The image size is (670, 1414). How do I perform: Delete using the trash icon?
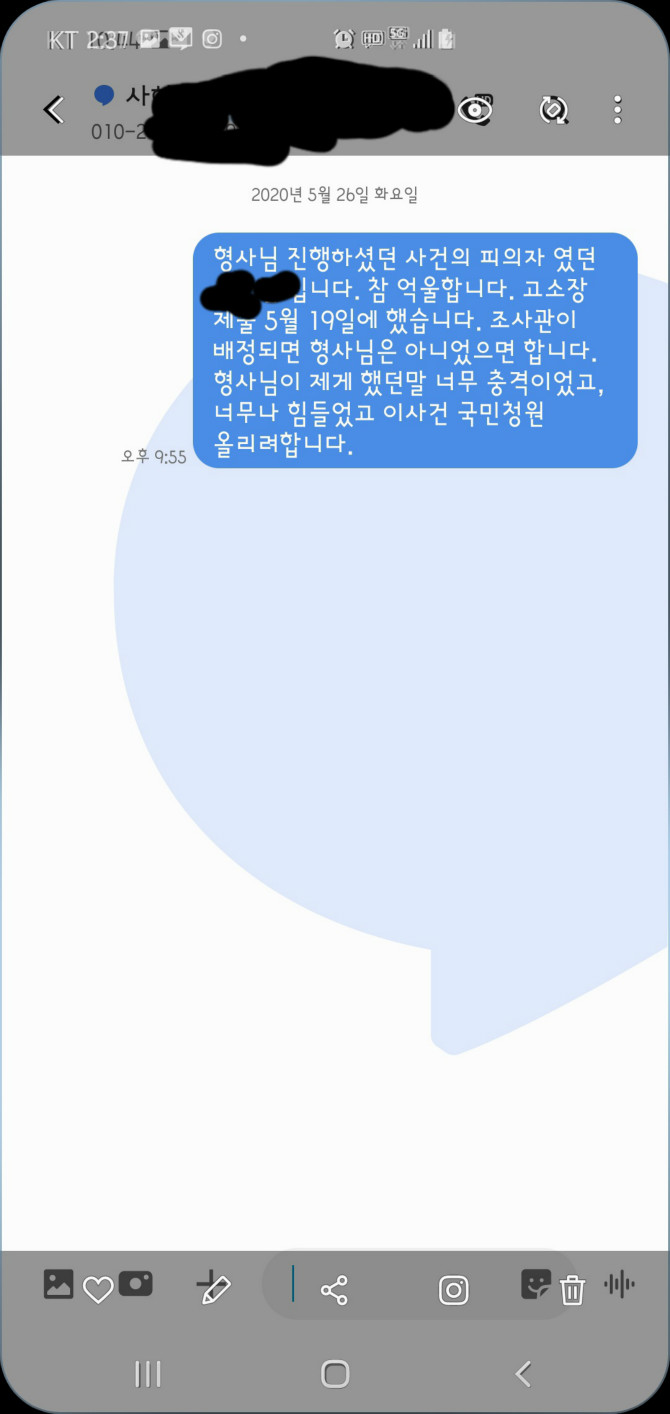572,1291
